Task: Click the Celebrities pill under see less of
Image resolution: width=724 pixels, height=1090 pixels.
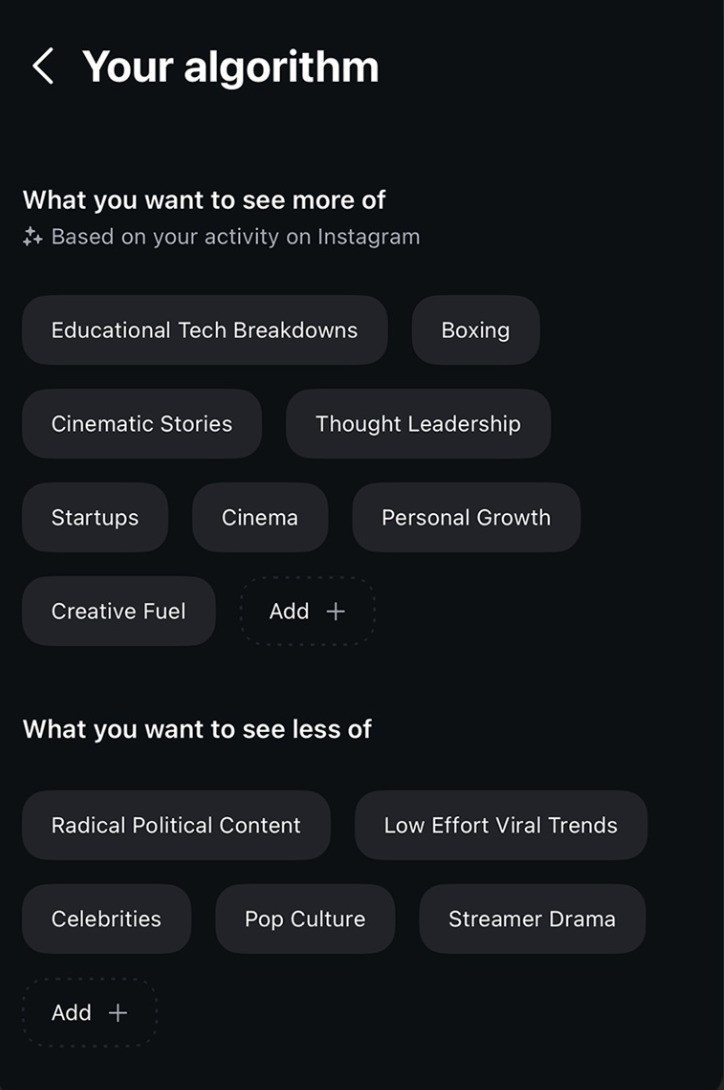Action: [x=106, y=919]
